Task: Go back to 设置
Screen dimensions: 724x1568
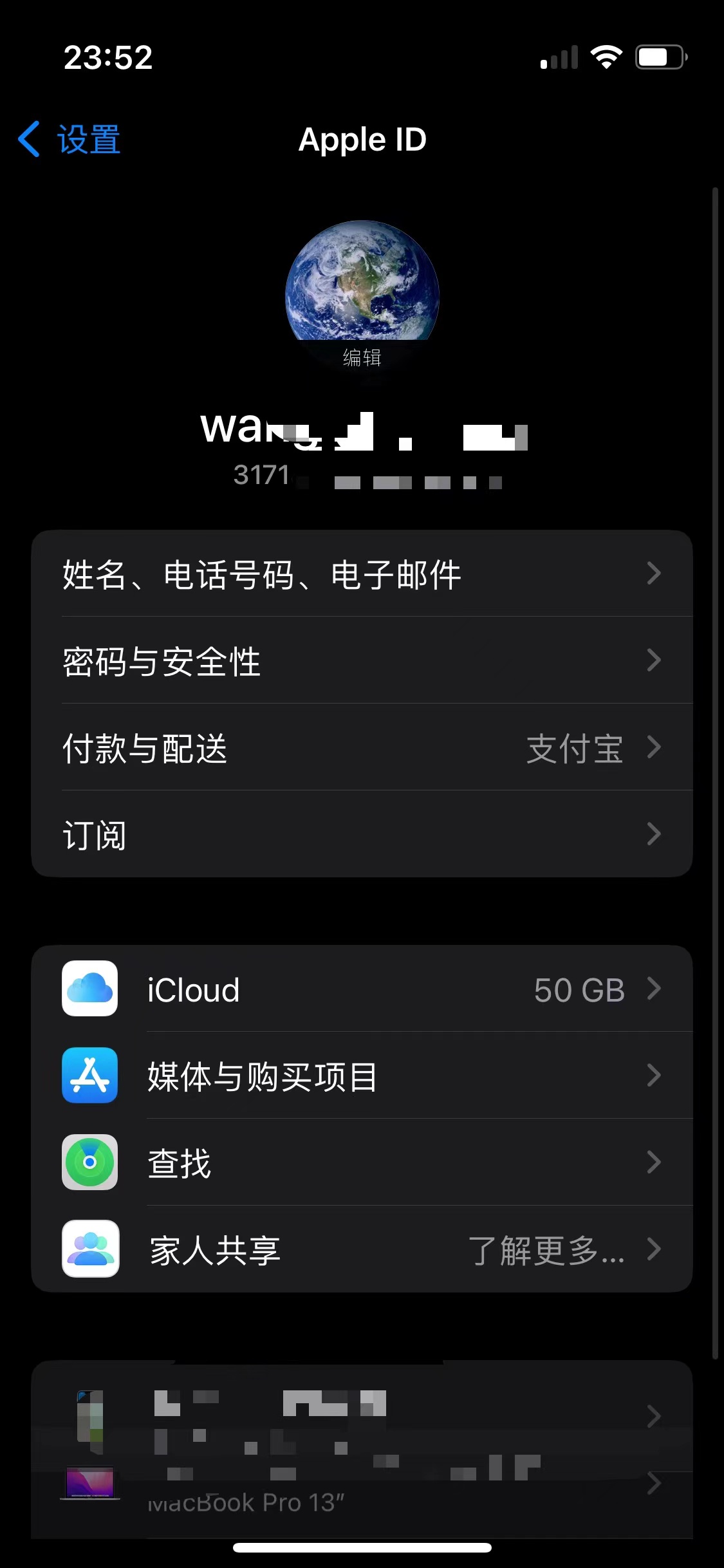Action: (70, 140)
